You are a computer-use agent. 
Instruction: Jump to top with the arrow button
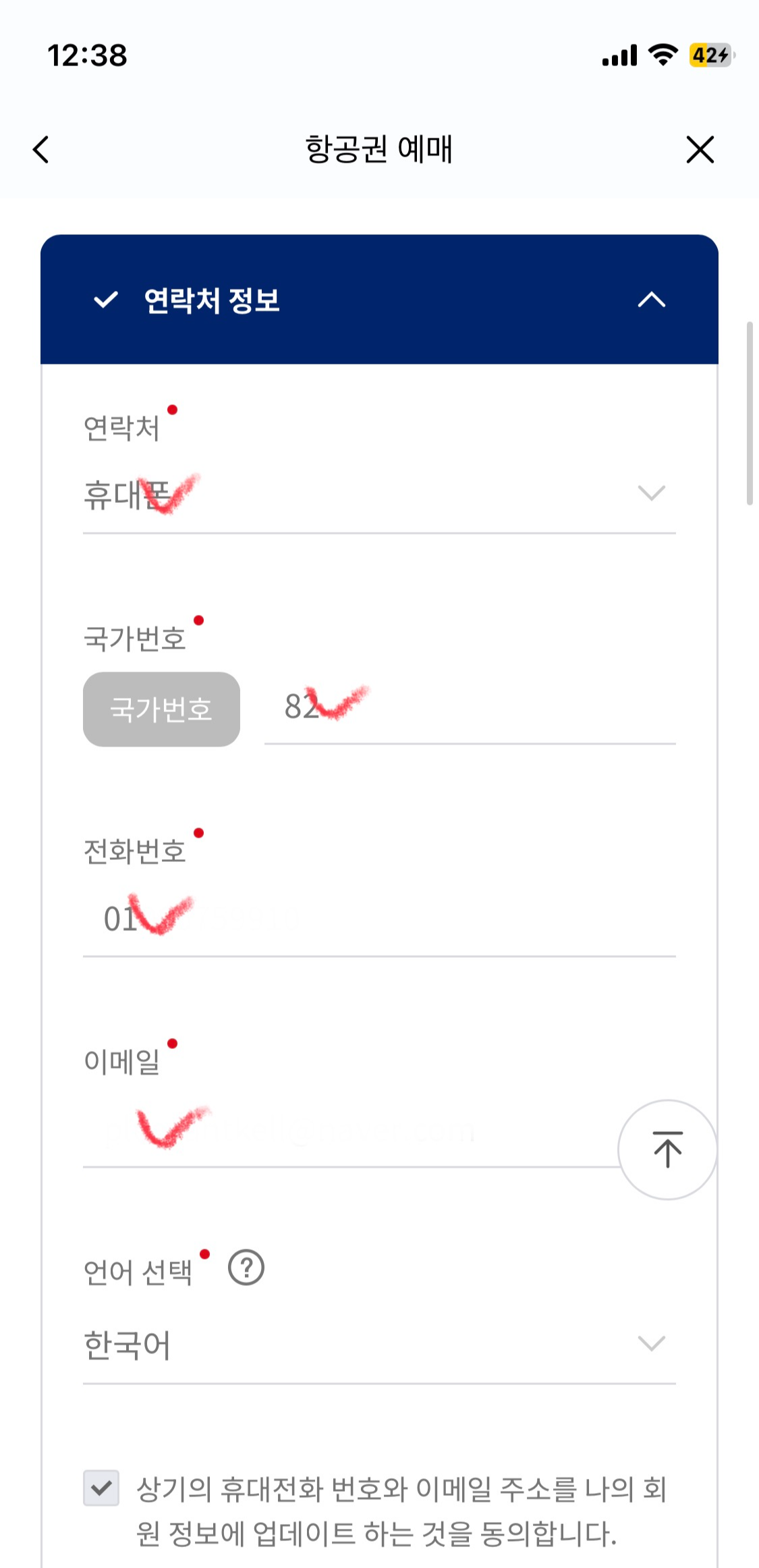[667, 1150]
